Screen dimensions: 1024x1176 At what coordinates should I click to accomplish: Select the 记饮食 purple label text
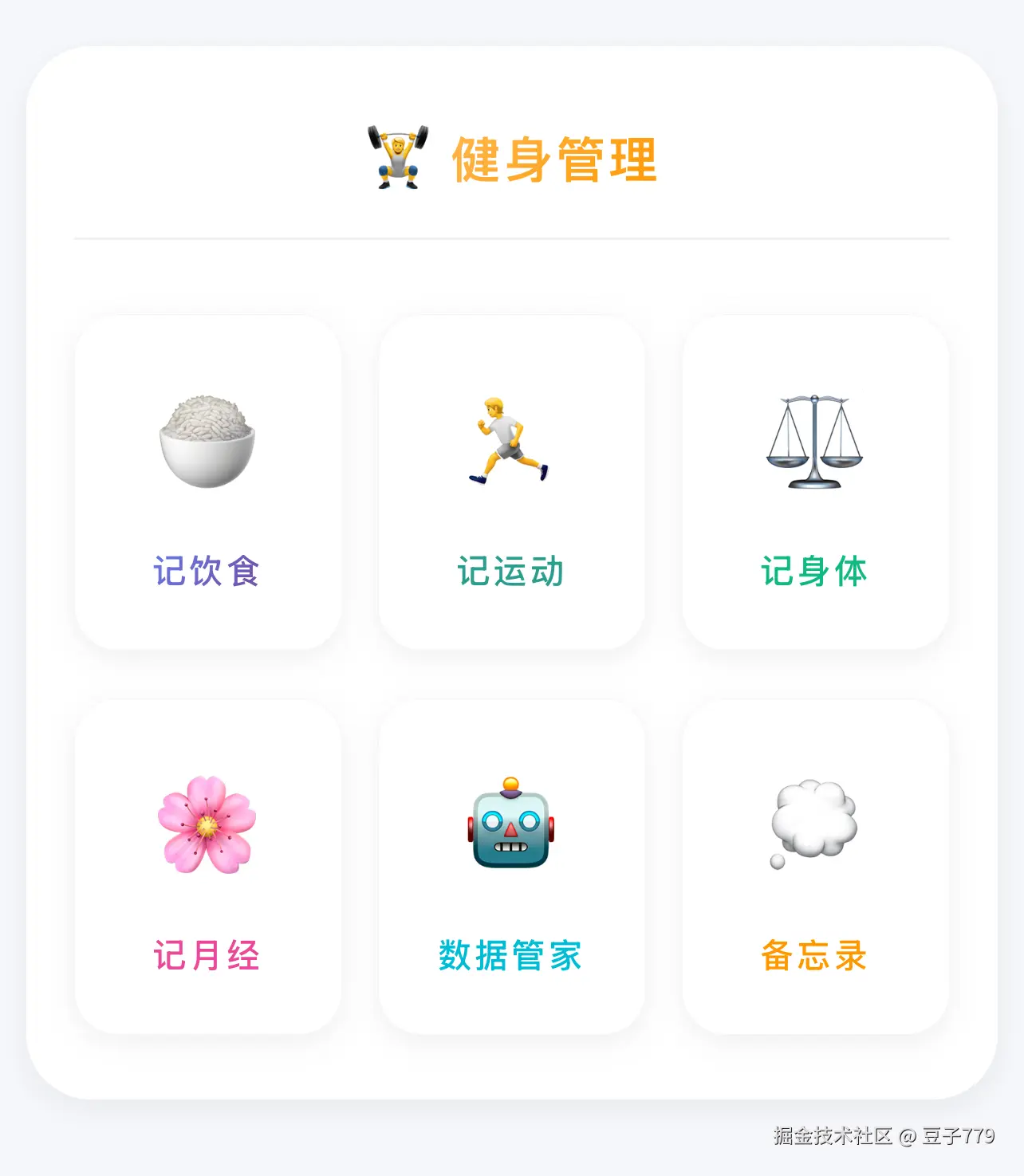pos(207,569)
